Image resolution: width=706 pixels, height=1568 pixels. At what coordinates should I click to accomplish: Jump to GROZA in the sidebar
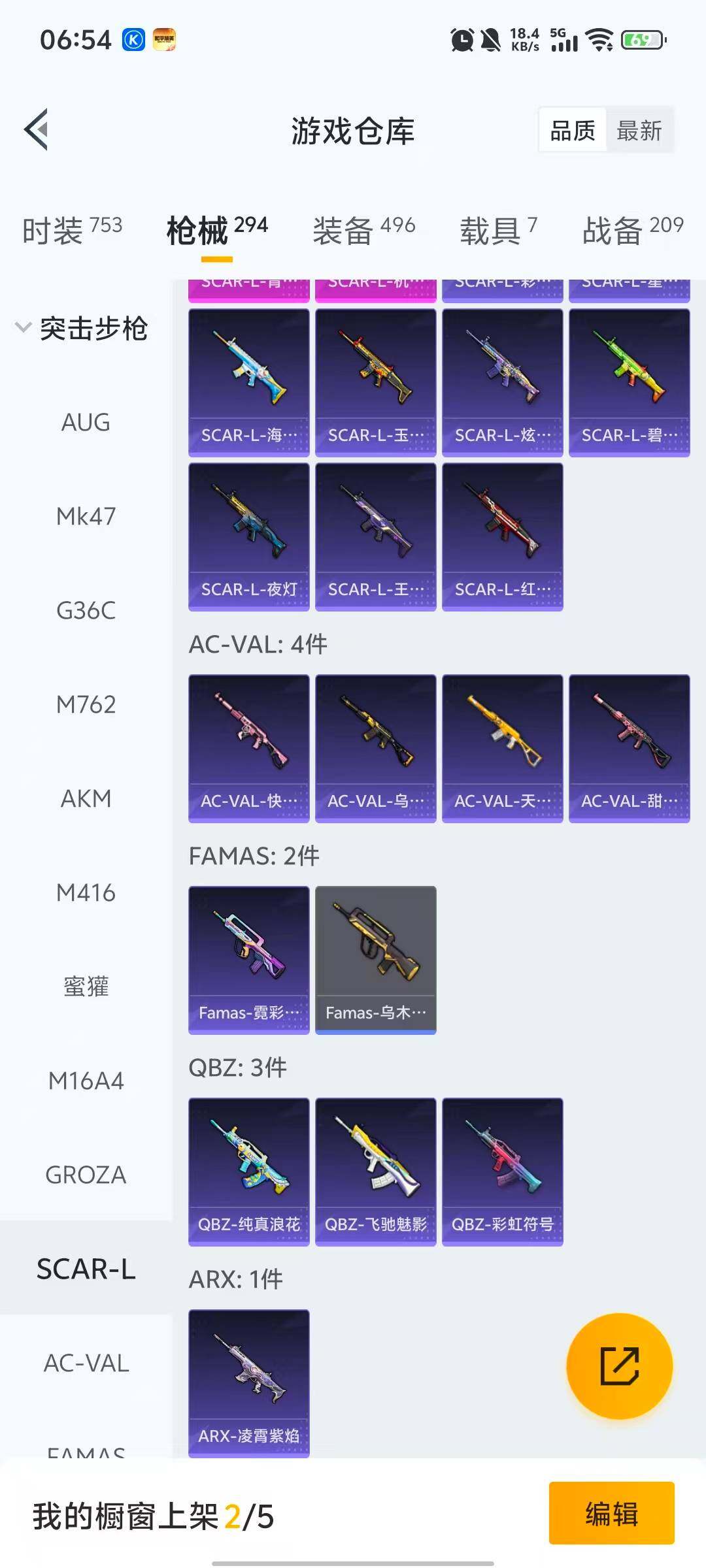click(x=86, y=1175)
